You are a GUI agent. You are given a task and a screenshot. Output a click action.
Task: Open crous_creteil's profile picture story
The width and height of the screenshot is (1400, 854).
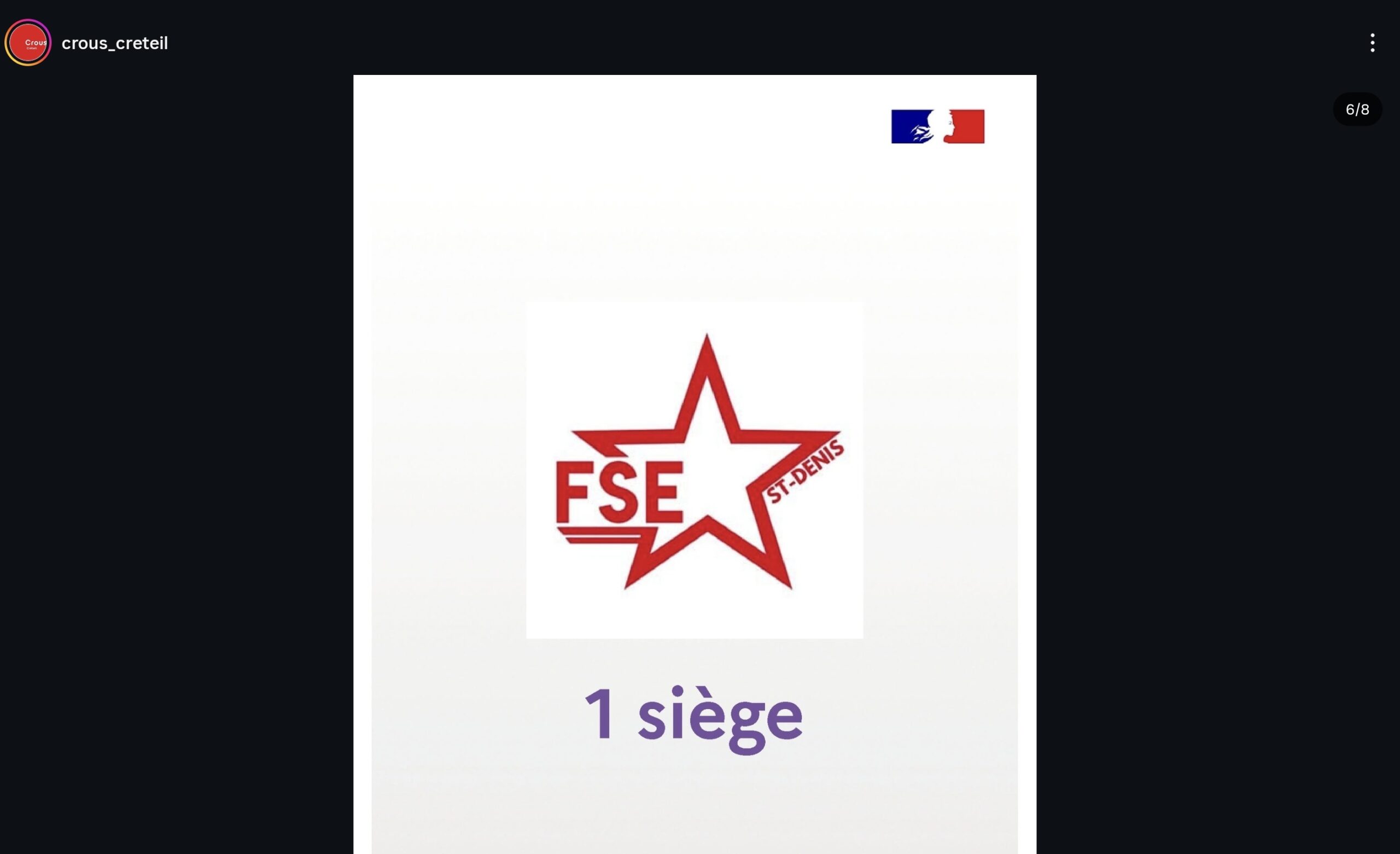pos(28,43)
